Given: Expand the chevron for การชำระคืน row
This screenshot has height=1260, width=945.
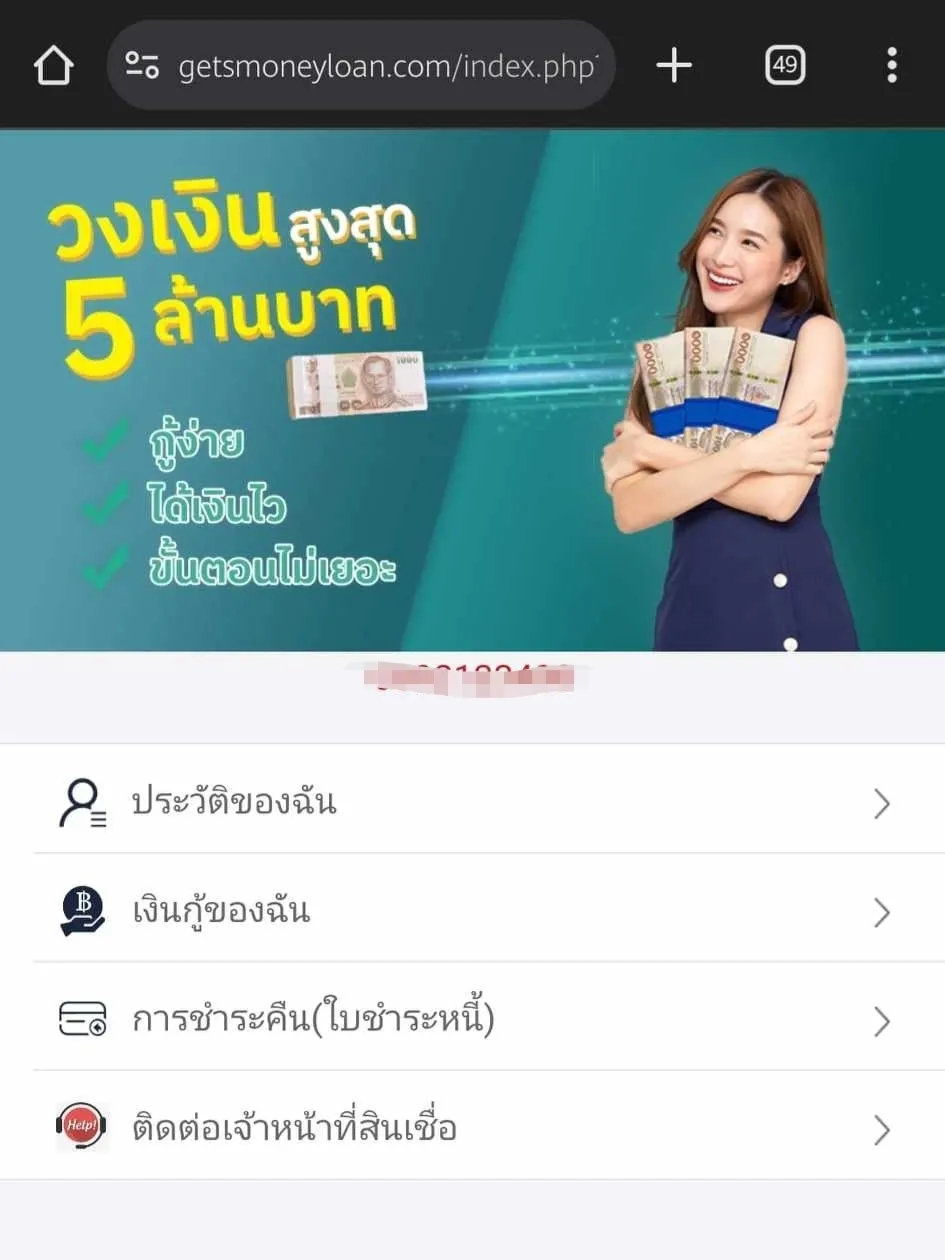Looking at the screenshot, I should [x=881, y=1021].
